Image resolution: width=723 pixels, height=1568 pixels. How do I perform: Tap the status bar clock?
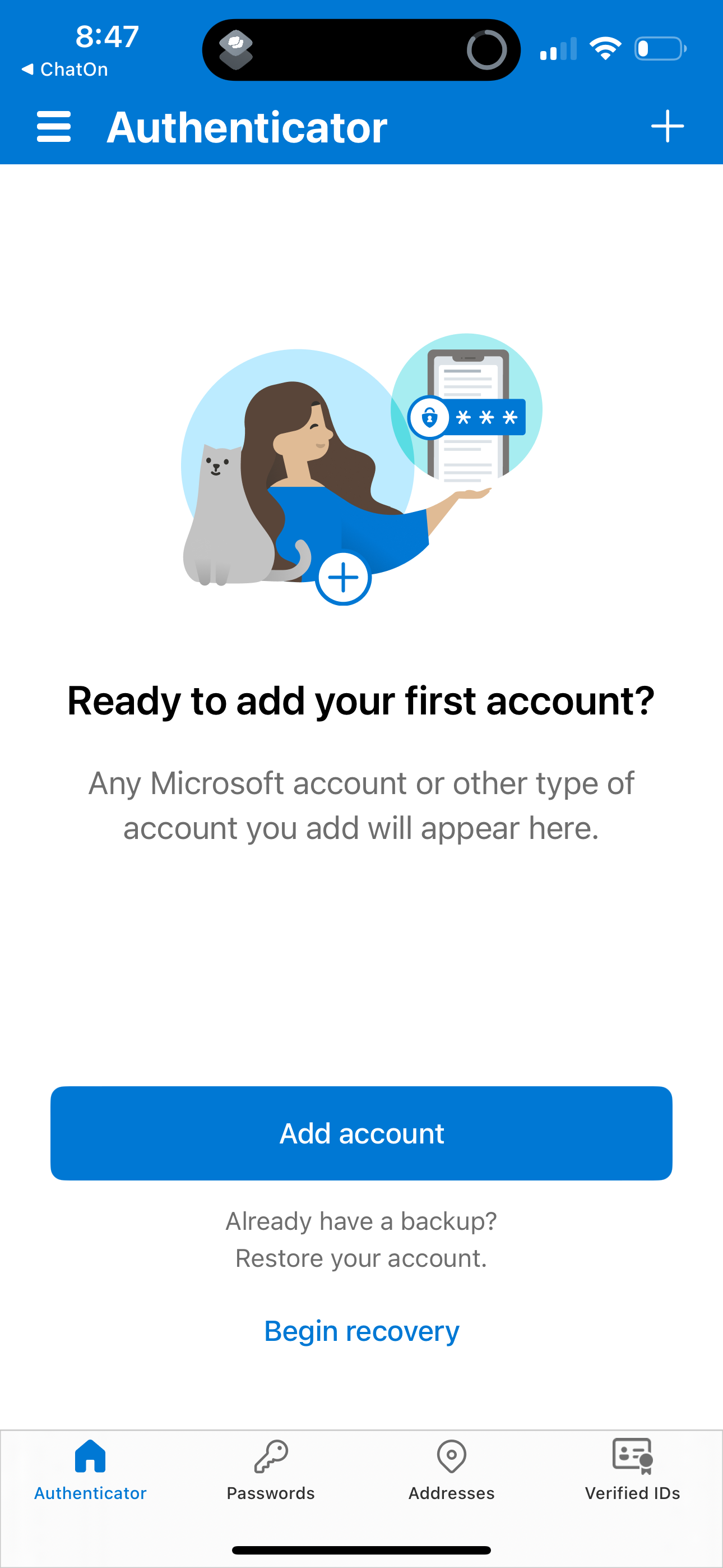click(x=105, y=36)
